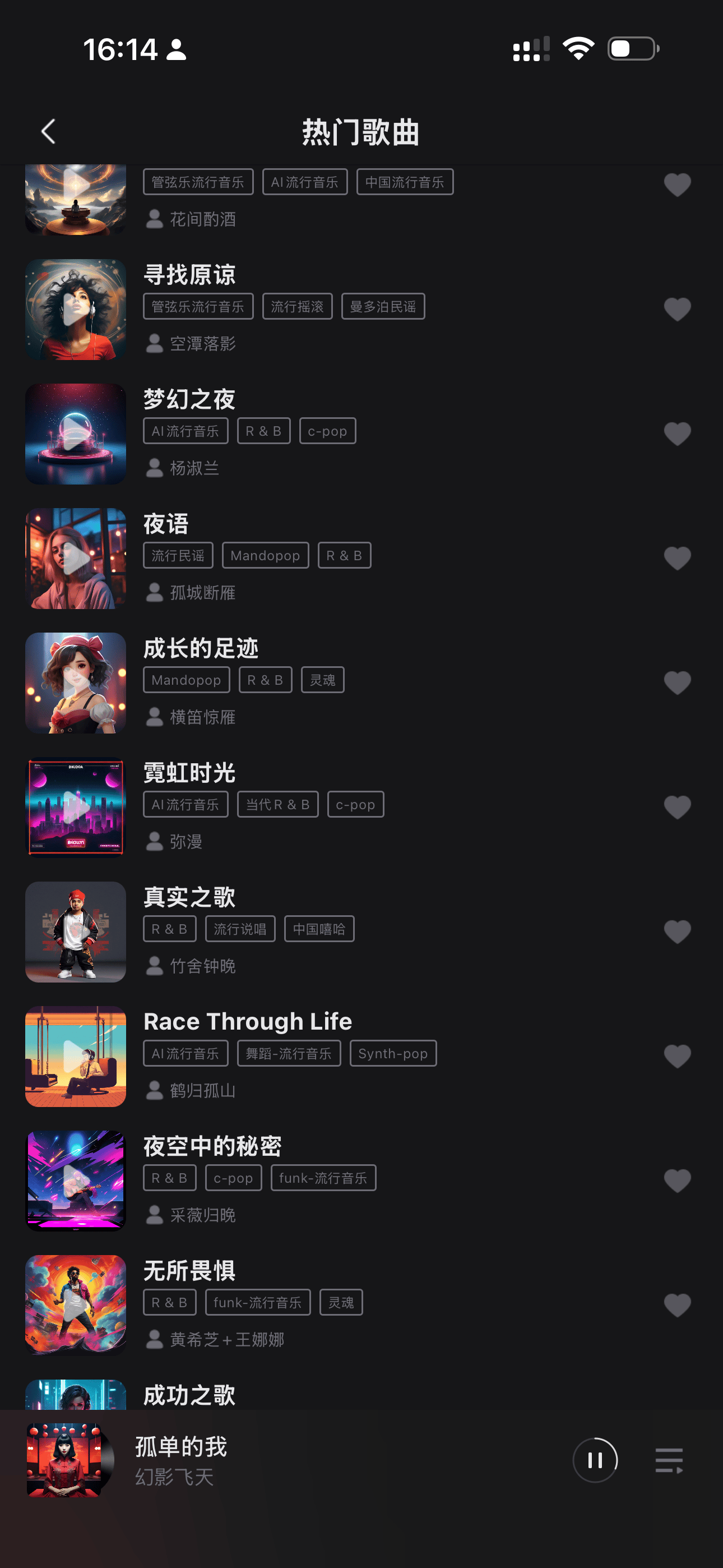This screenshot has width=723, height=1568.
Task: Open the song 霓虹时光
Action: click(189, 773)
